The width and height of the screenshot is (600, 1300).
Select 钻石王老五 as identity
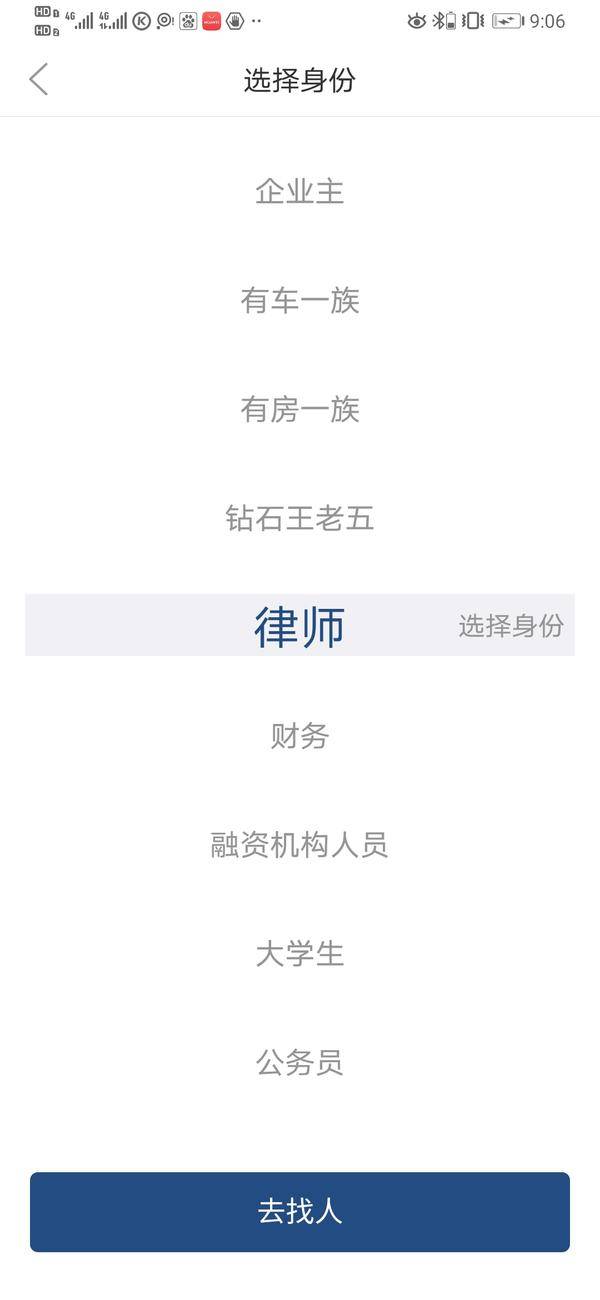tap(300, 518)
